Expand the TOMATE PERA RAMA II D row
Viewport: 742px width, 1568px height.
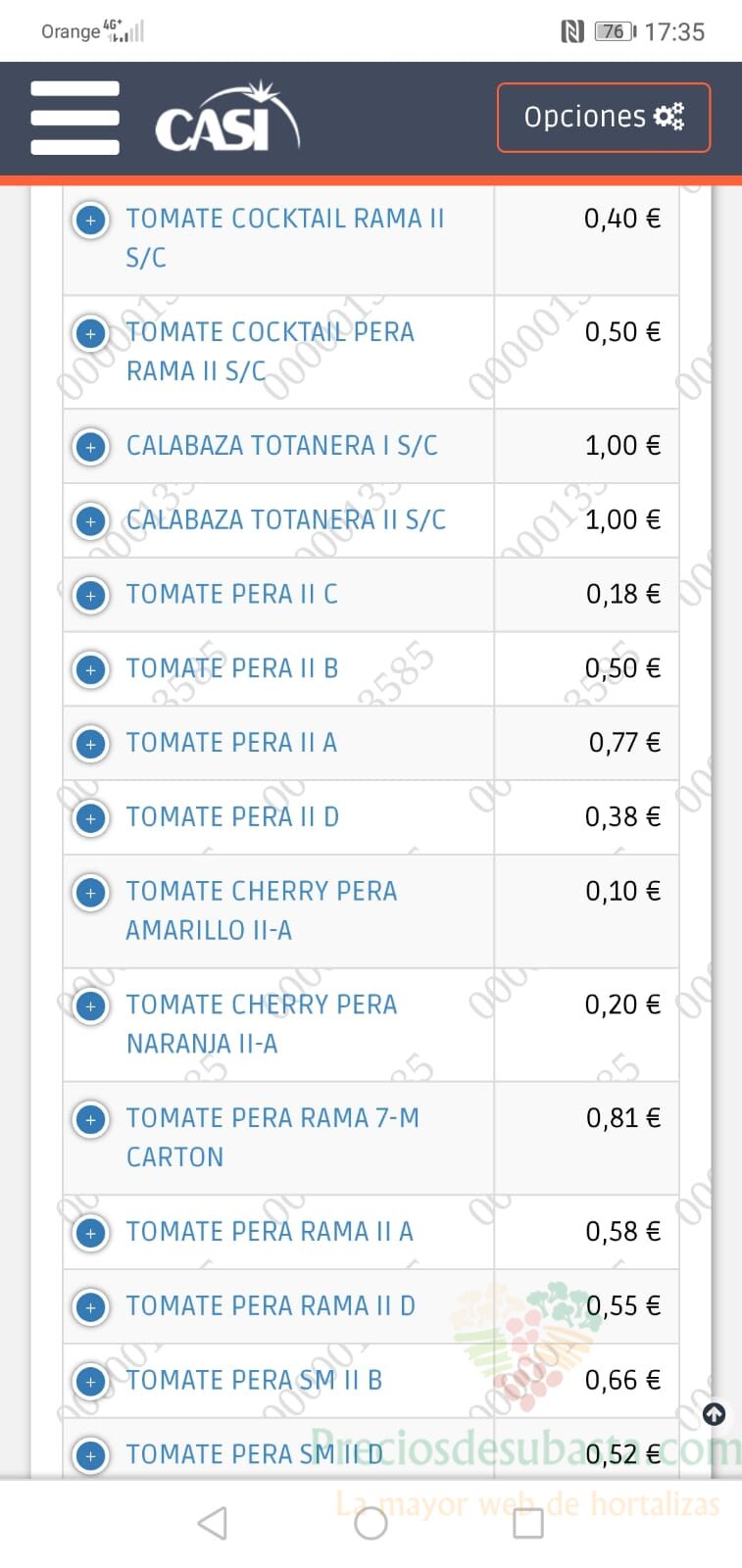click(x=91, y=1307)
